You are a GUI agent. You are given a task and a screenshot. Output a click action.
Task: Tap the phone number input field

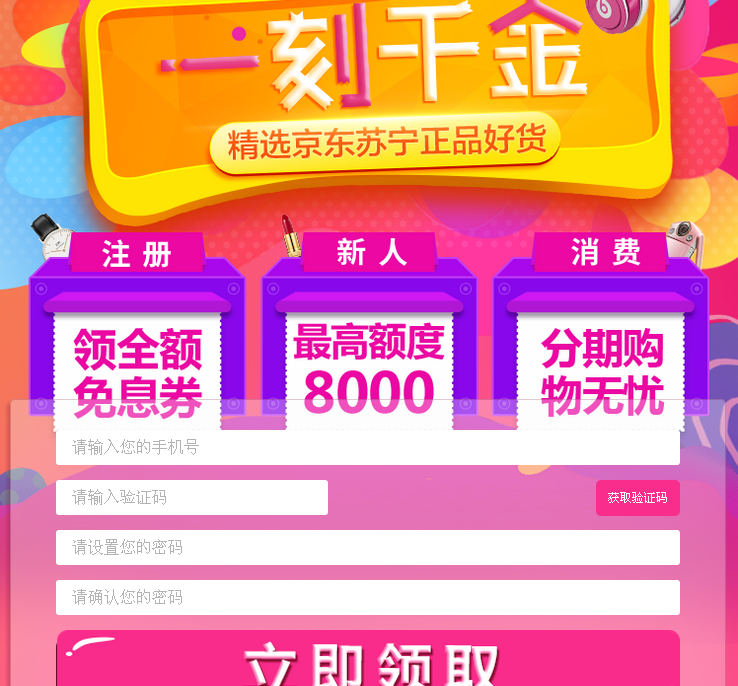click(x=367, y=447)
